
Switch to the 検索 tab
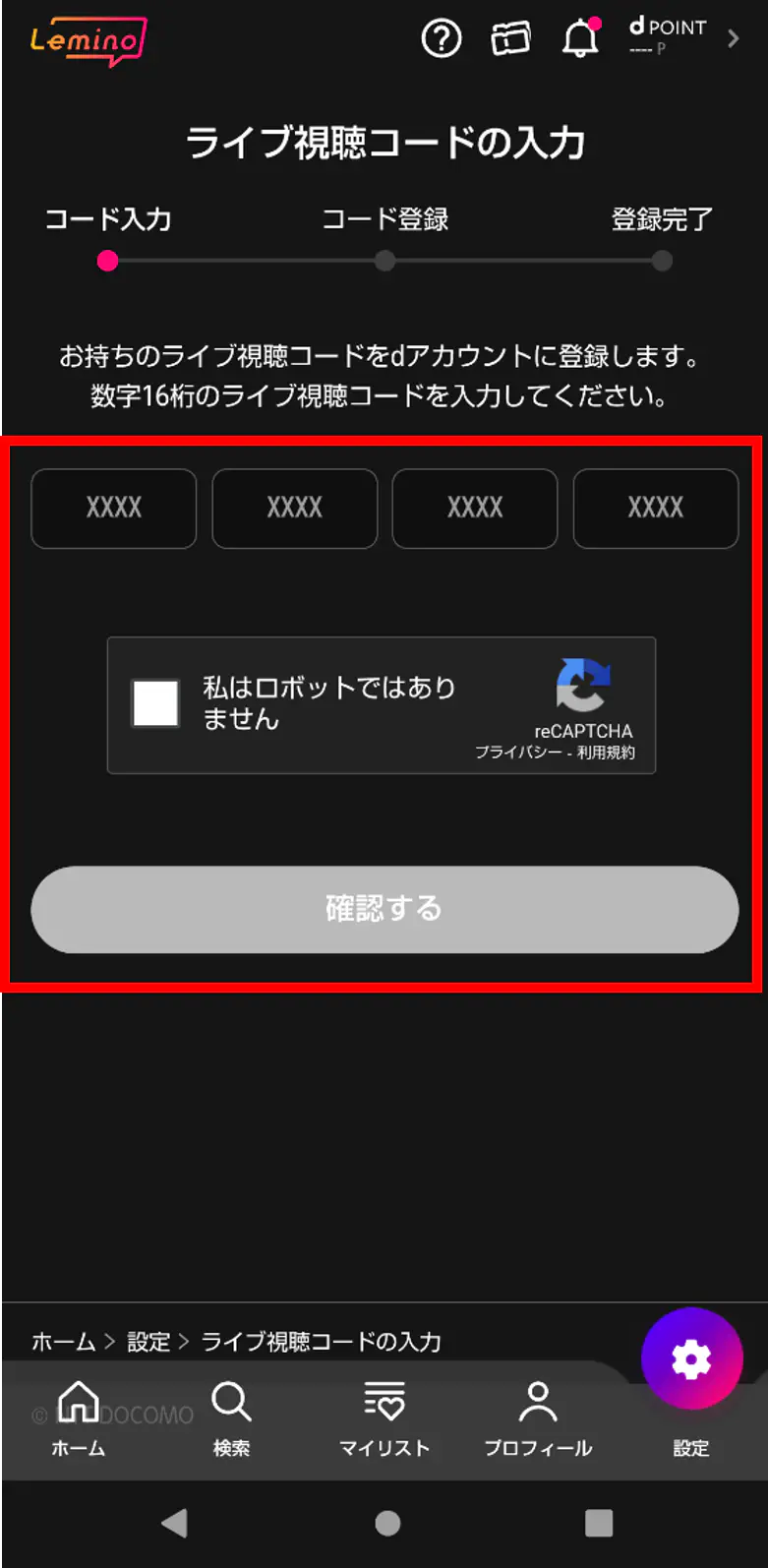point(232,1418)
